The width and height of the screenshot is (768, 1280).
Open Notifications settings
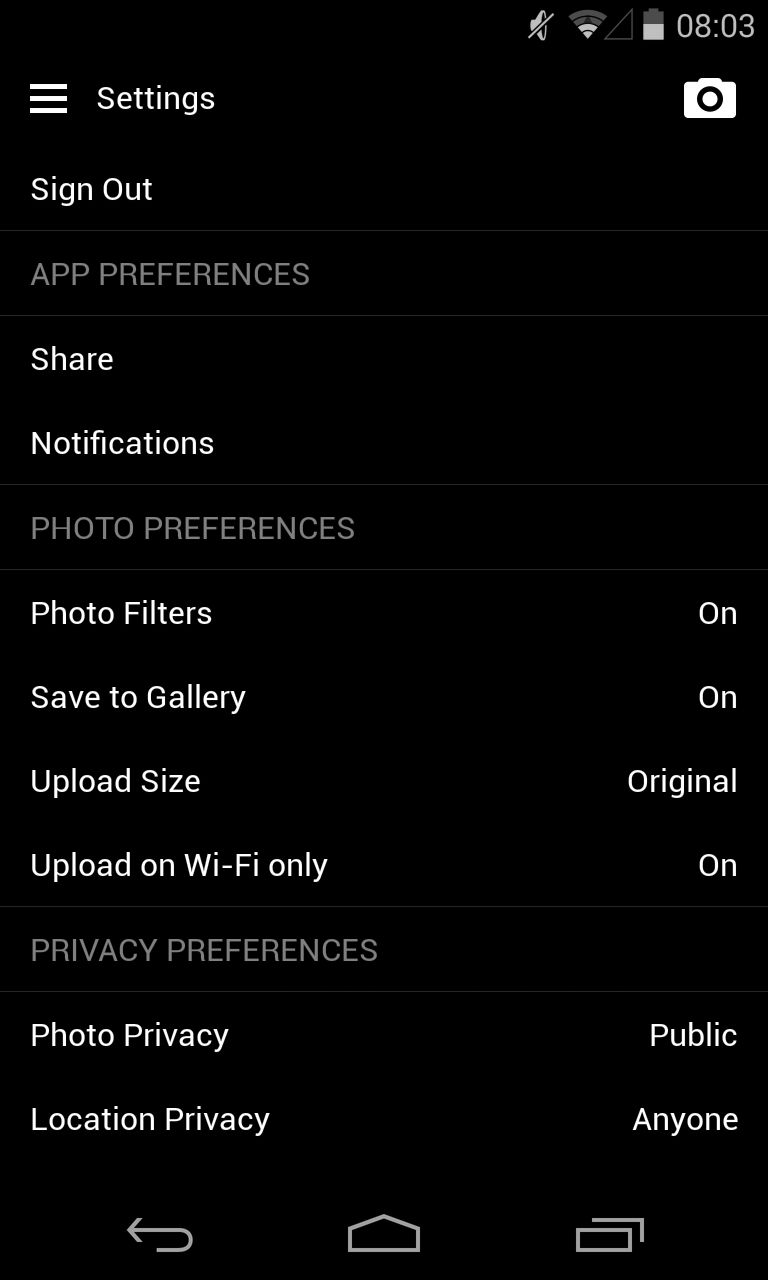coord(384,443)
